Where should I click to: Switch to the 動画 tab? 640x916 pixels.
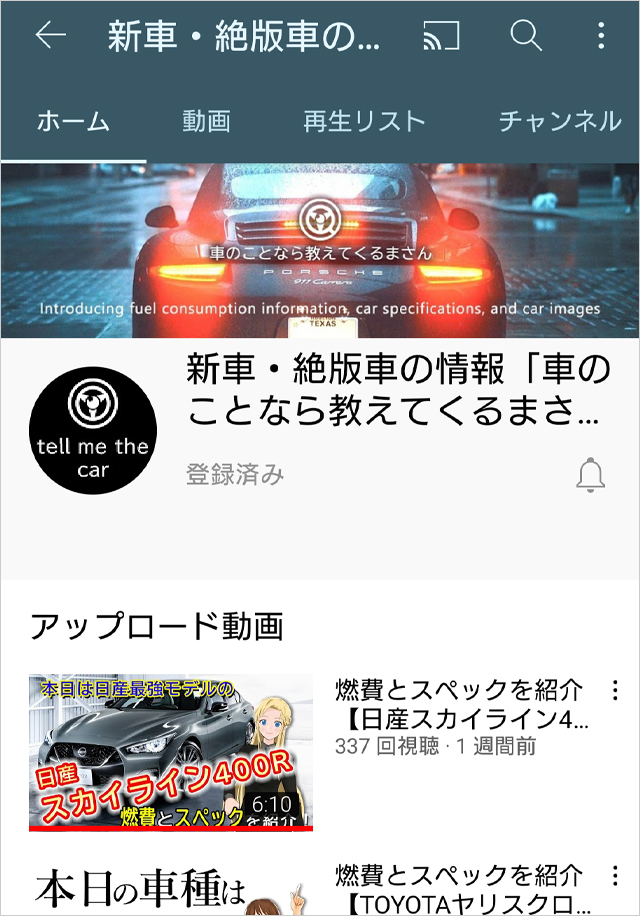(206, 122)
